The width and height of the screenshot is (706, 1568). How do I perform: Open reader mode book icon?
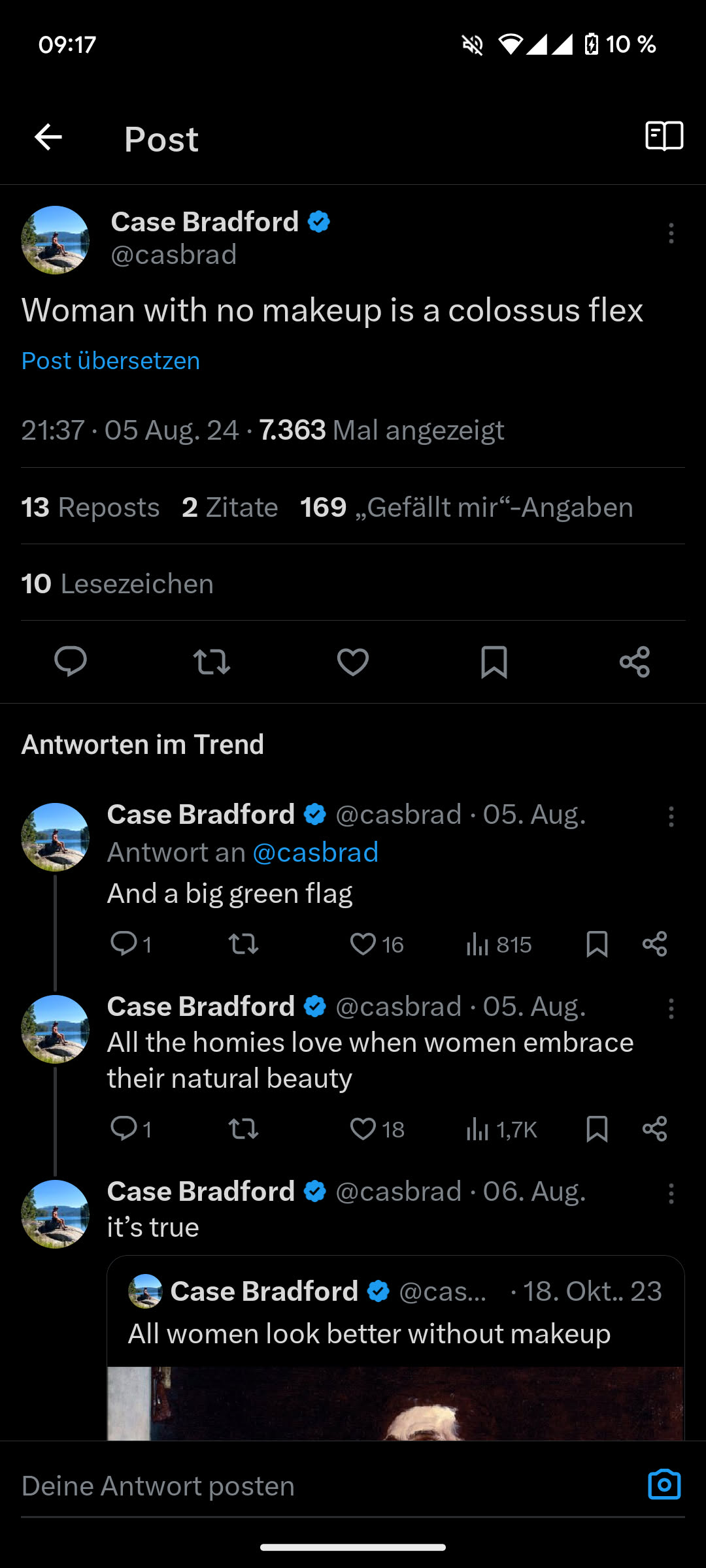pyautogui.click(x=664, y=137)
